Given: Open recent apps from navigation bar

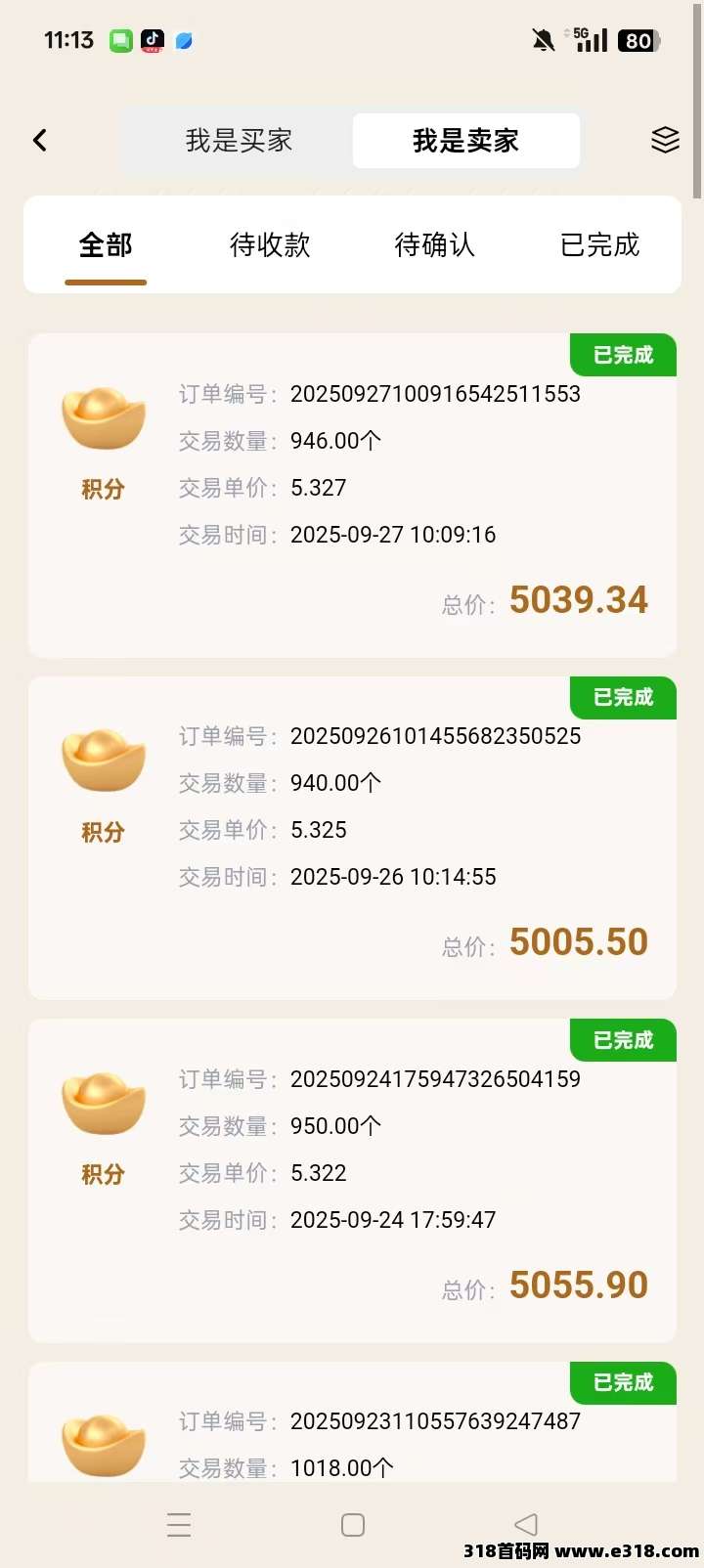Looking at the screenshot, I should [179, 1525].
